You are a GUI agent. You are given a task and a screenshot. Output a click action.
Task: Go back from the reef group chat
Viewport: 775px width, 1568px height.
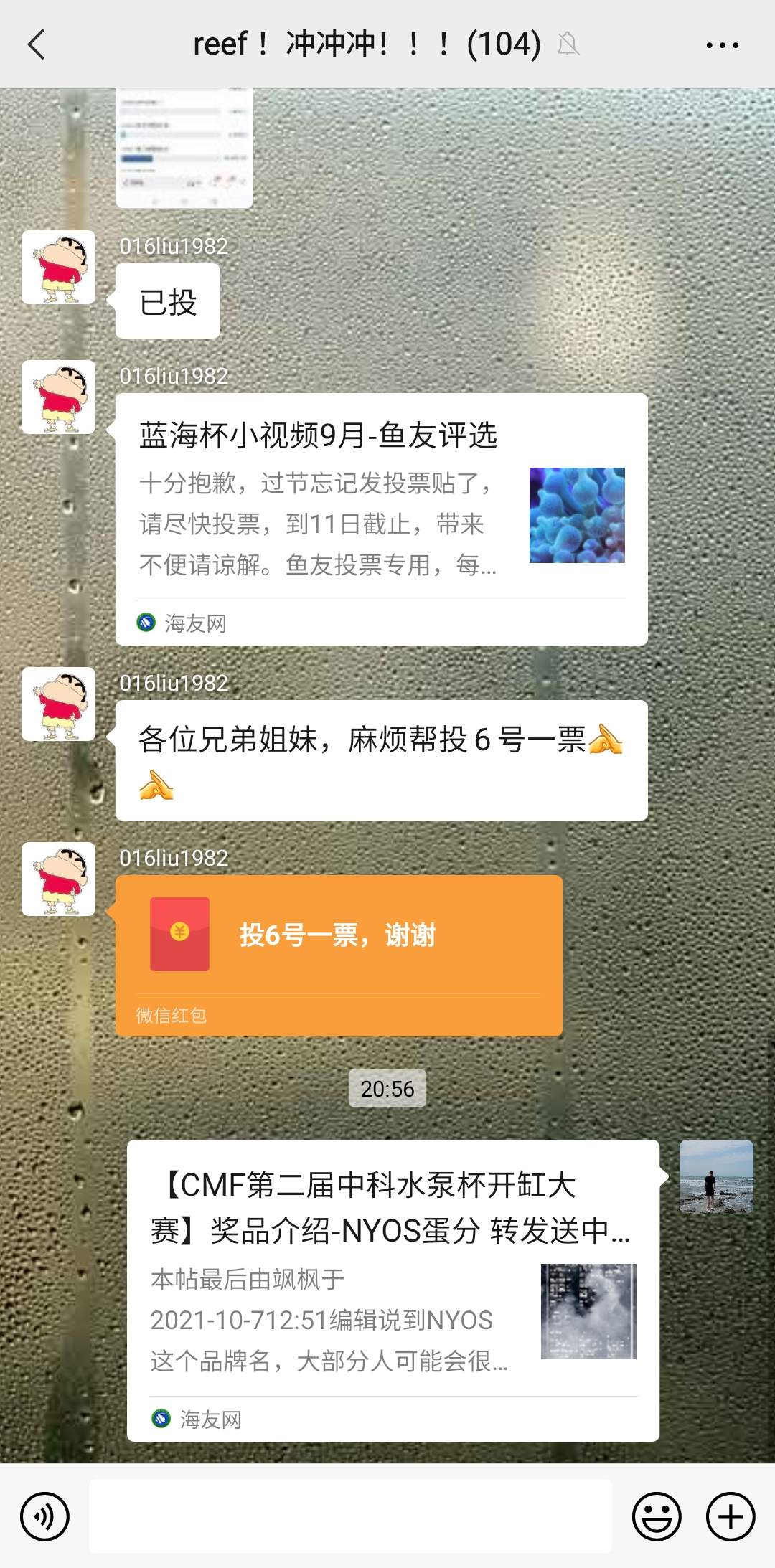37,44
